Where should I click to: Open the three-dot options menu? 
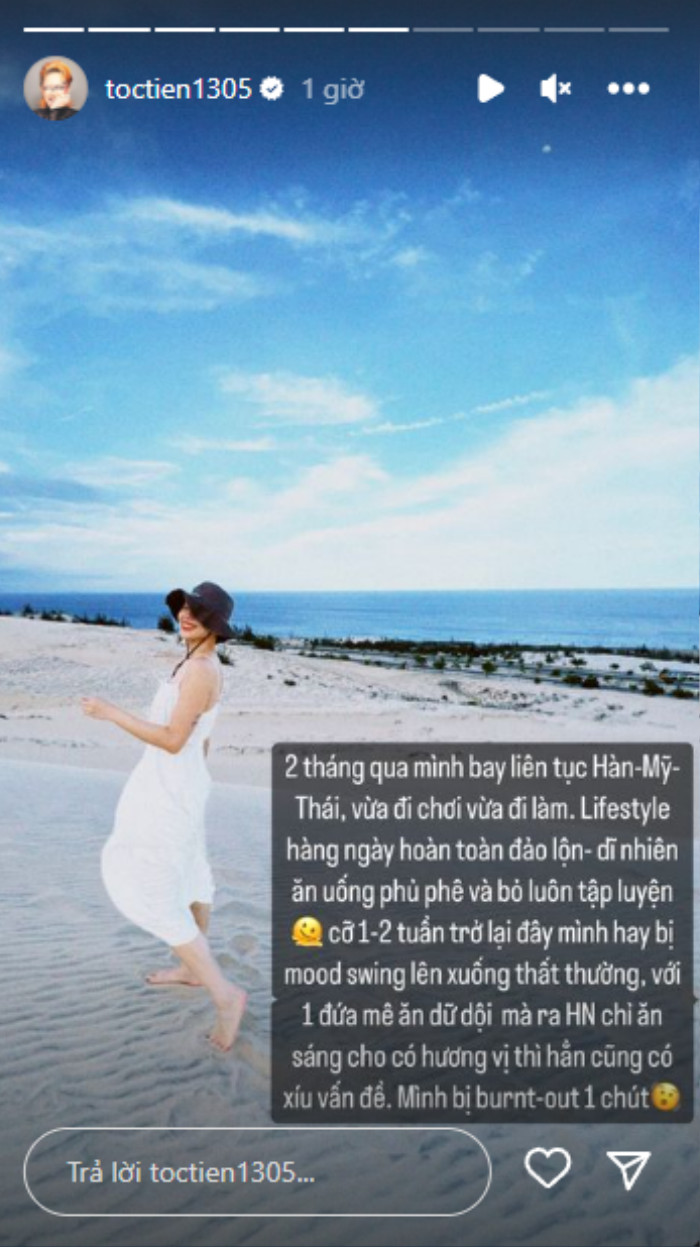(628, 89)
